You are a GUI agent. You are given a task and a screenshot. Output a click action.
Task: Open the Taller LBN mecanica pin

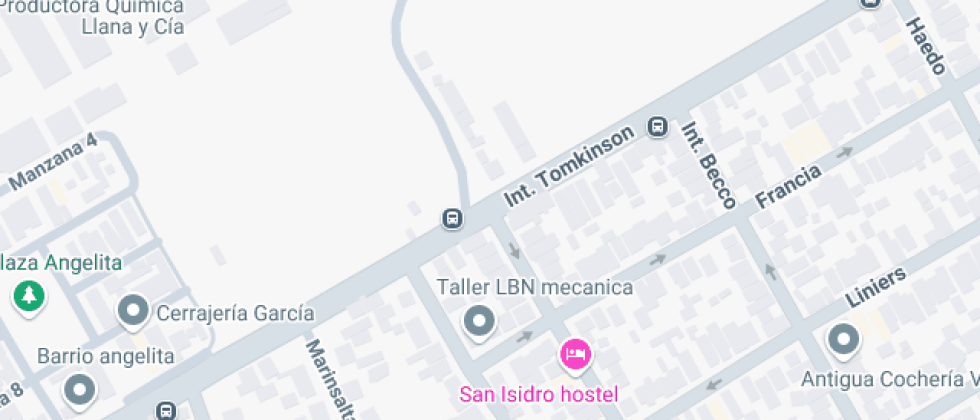480,321
